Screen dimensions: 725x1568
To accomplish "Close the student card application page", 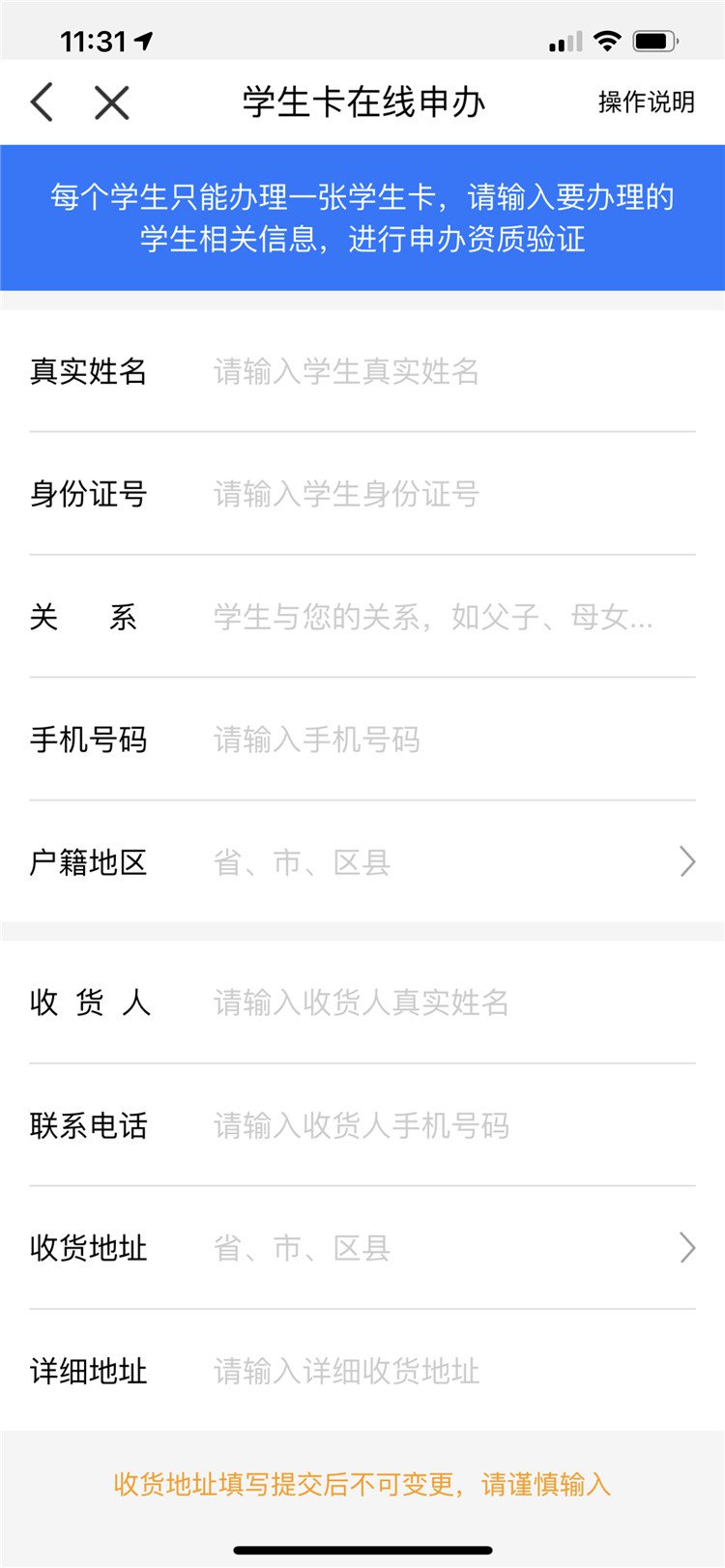I will point(112,102).
